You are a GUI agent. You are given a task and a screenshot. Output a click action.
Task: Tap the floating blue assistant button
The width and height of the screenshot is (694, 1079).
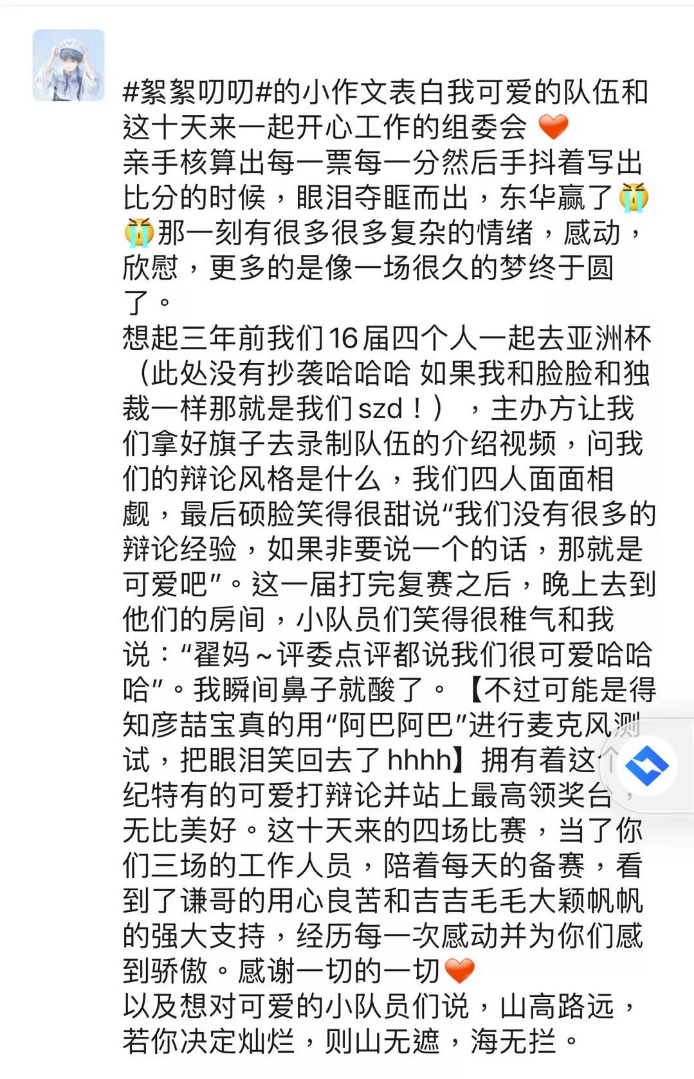point(646,767)
